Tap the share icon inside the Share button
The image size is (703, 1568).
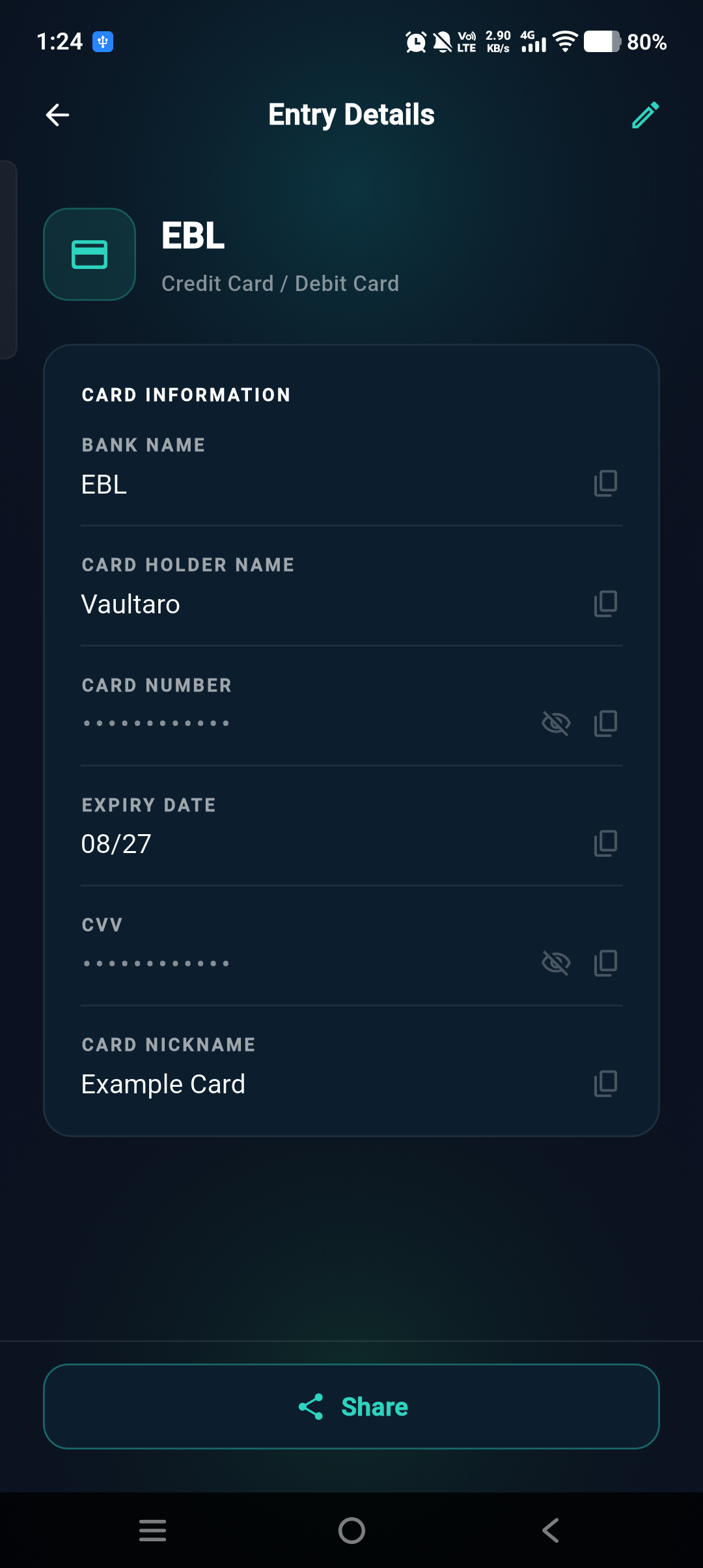click(x=312, y=1407)
